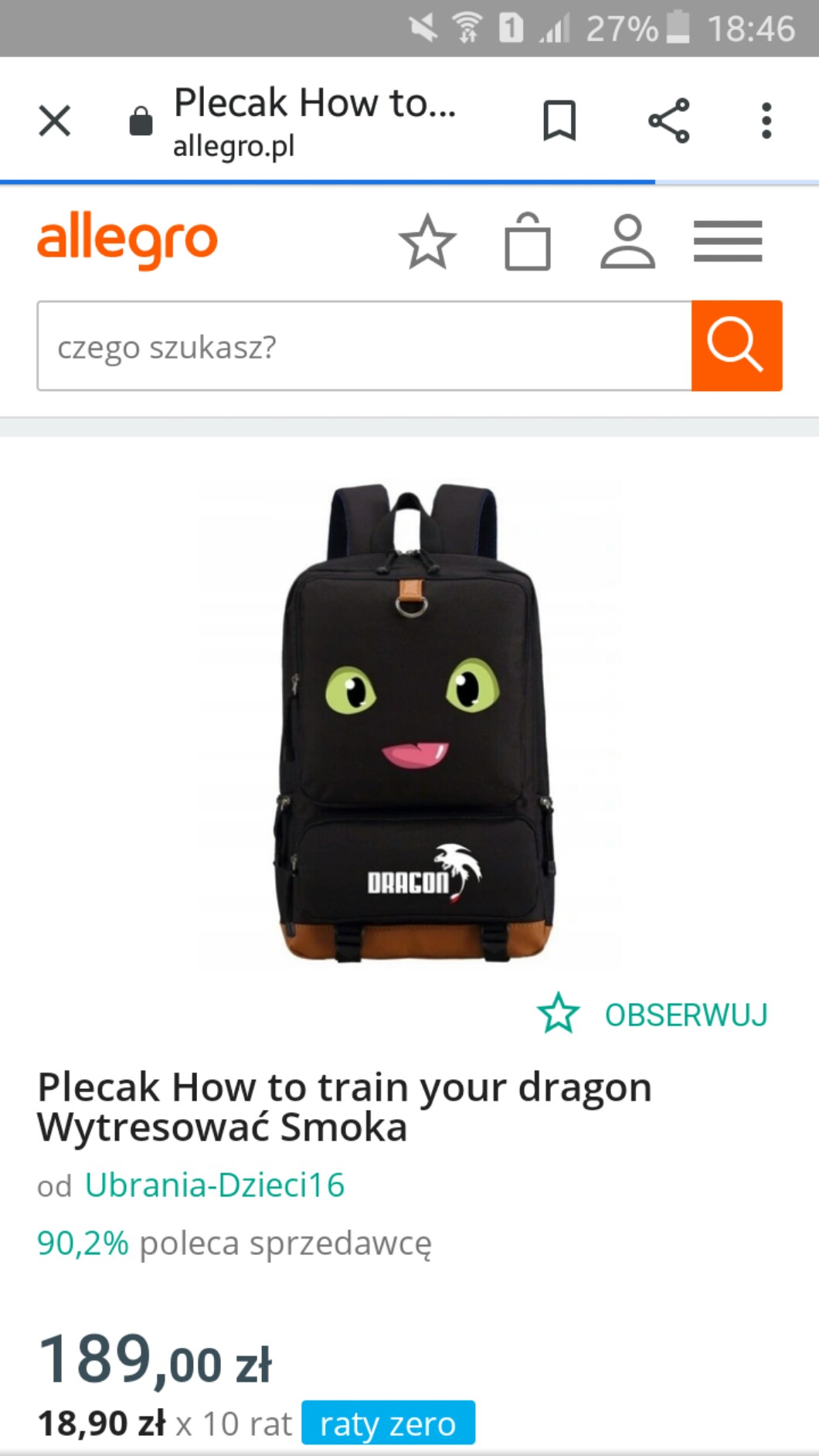Viewport: 819px width, 1456px height.
Task: Share the allegro page link
Action: (668, 121)
